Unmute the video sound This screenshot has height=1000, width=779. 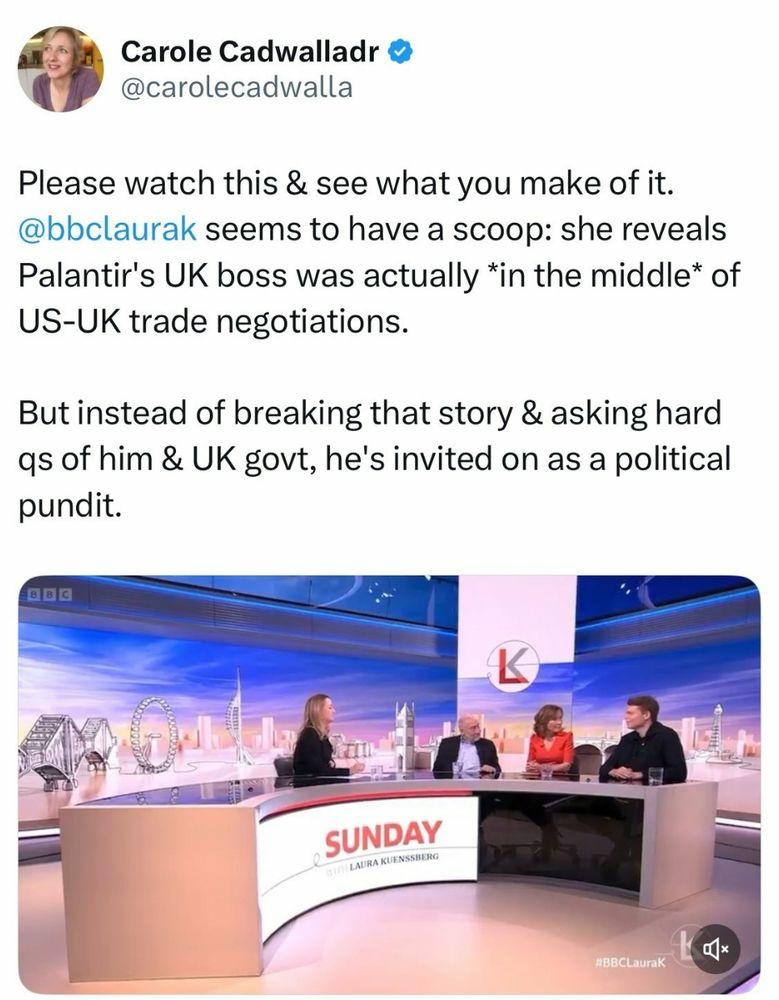click(x=718, y=944)
